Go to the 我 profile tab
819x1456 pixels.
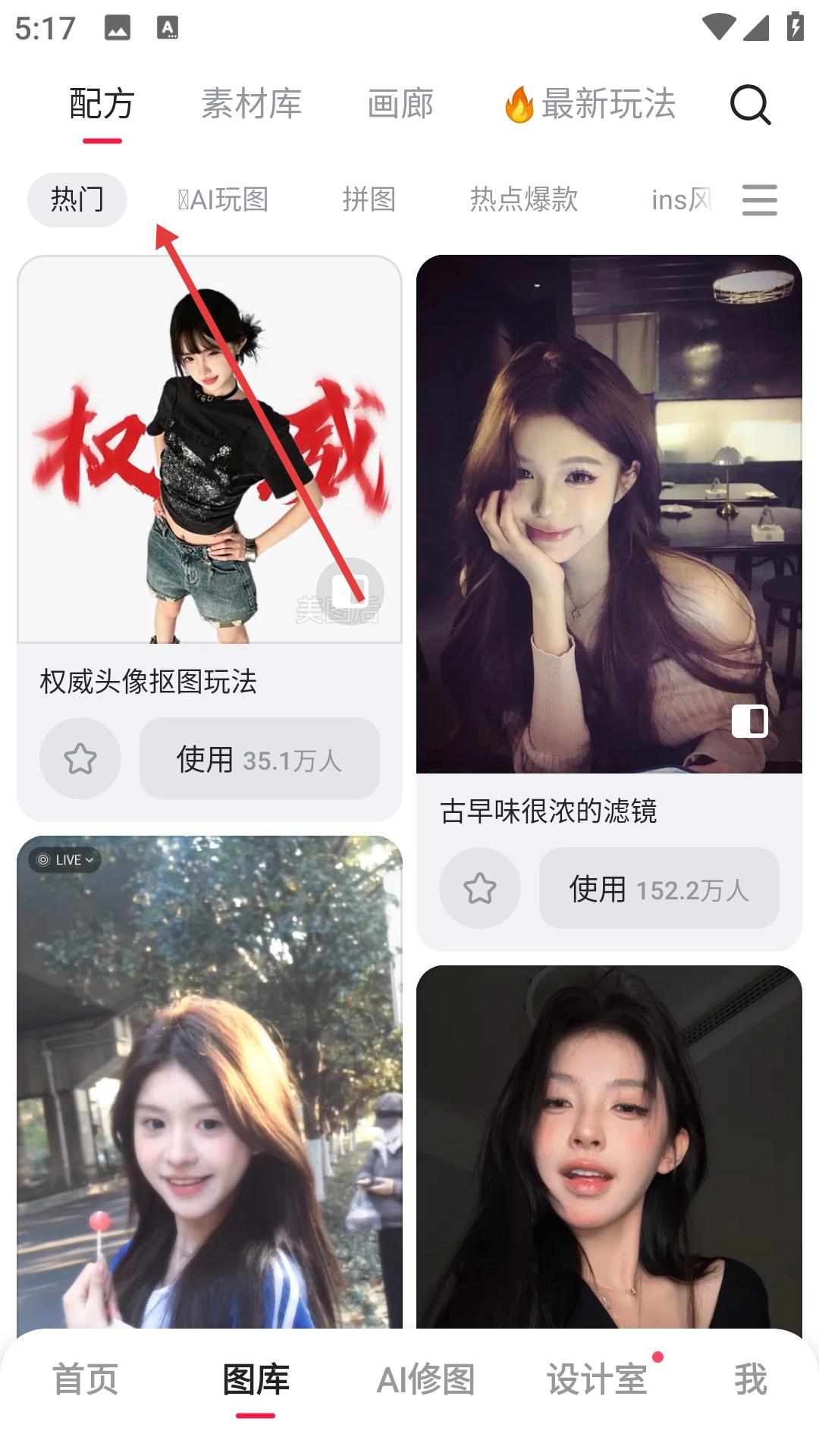[751, 1379]
